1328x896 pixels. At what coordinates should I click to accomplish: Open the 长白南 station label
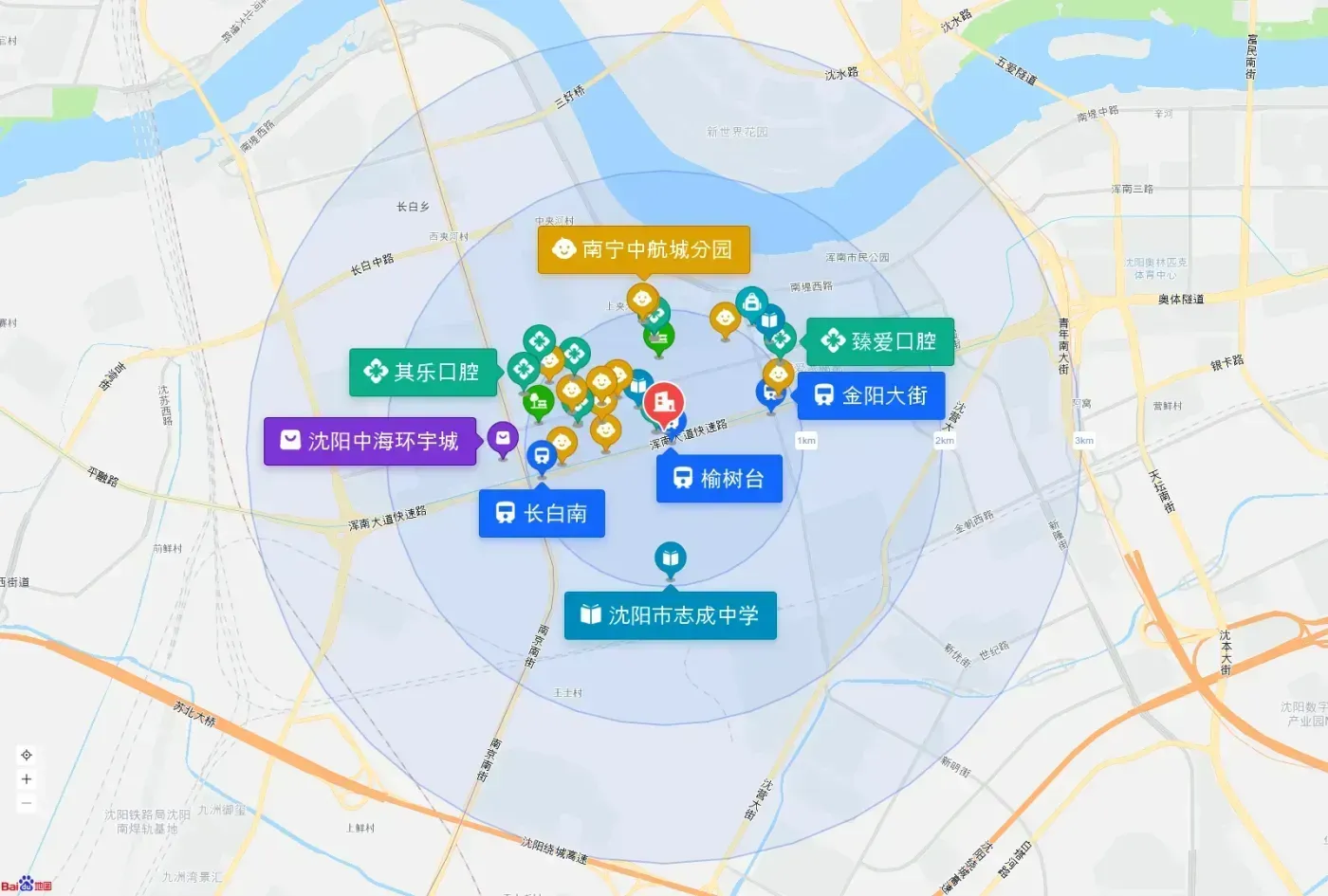[542, 514]
